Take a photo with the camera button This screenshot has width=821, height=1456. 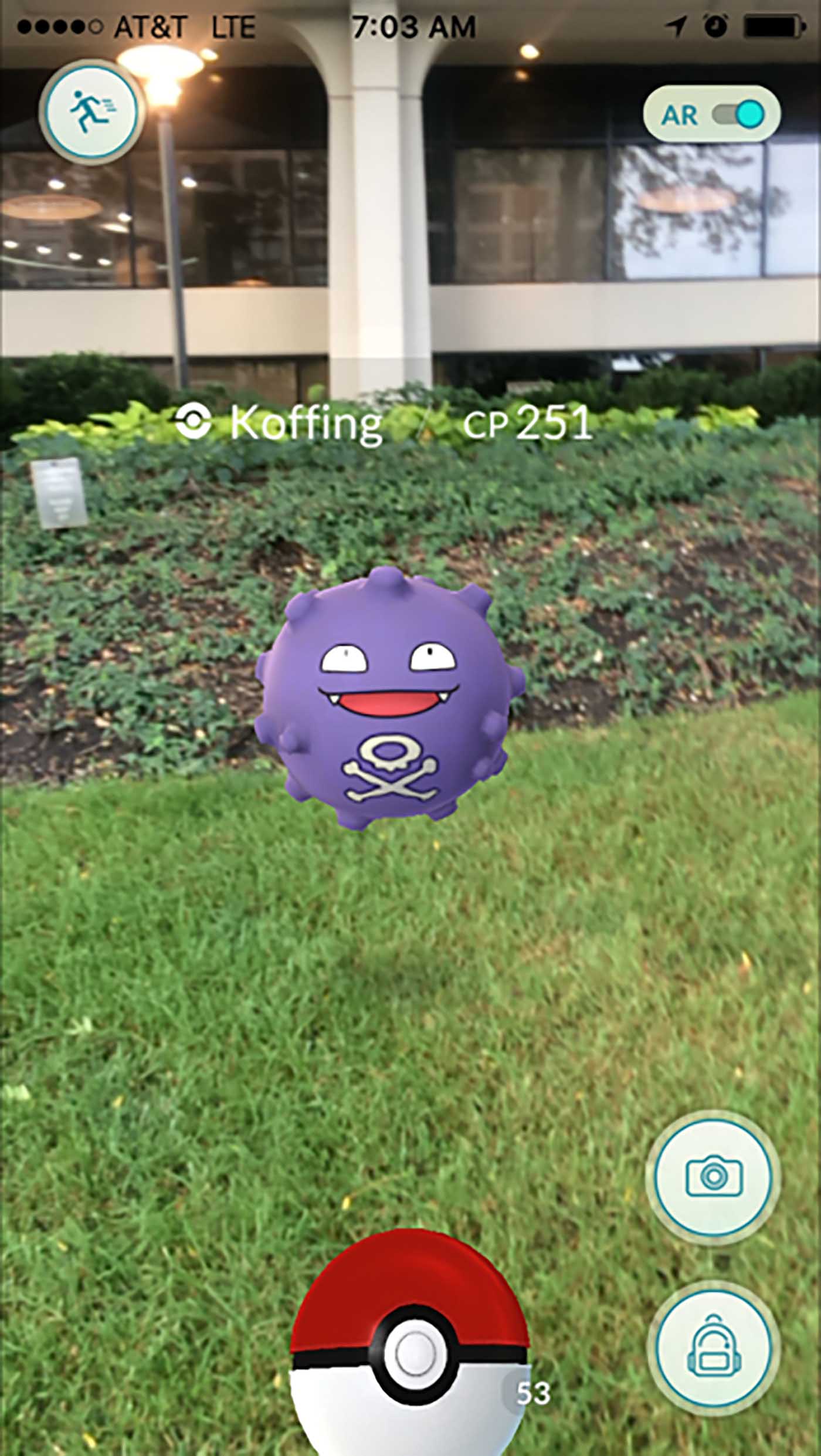point(713,1176)
